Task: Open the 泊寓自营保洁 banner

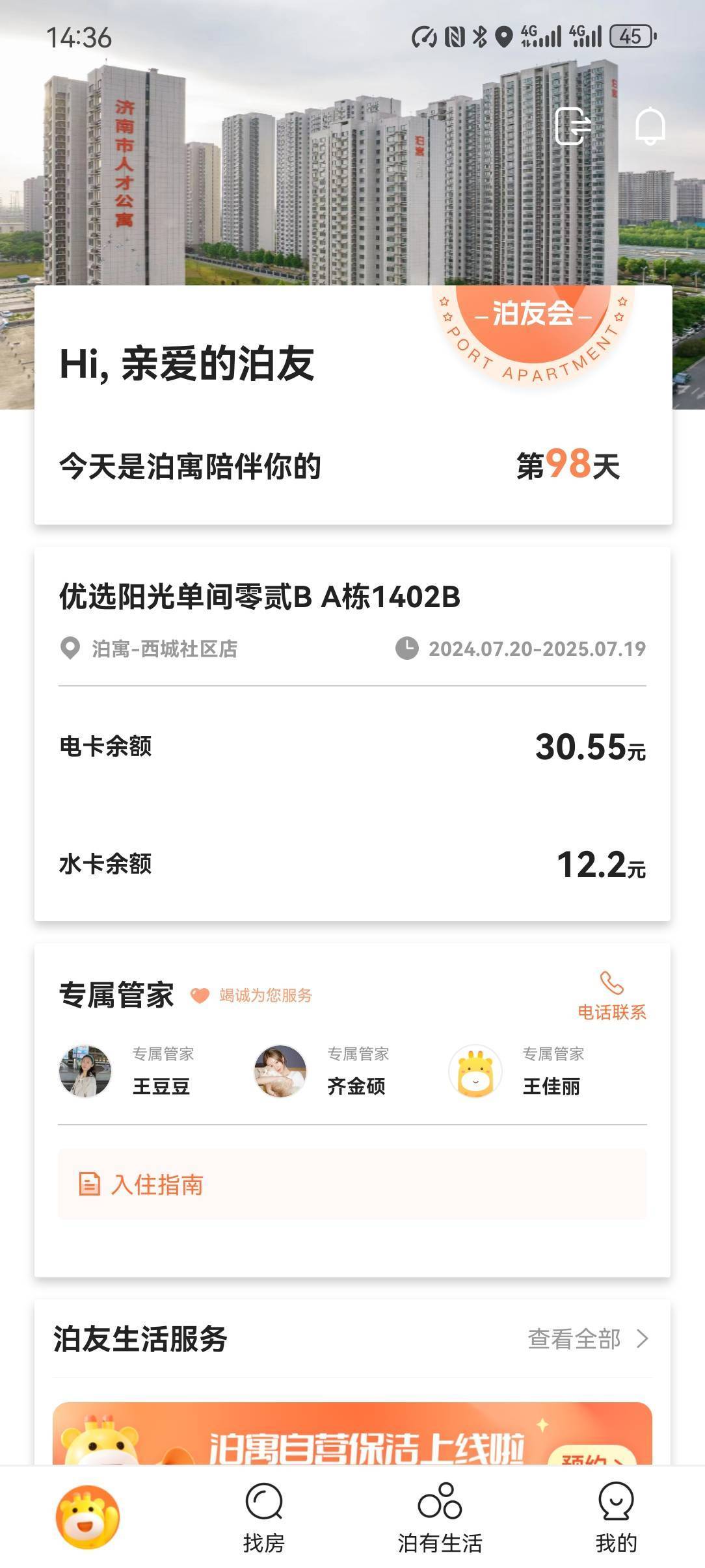Action: click(x=352, y=1433)
